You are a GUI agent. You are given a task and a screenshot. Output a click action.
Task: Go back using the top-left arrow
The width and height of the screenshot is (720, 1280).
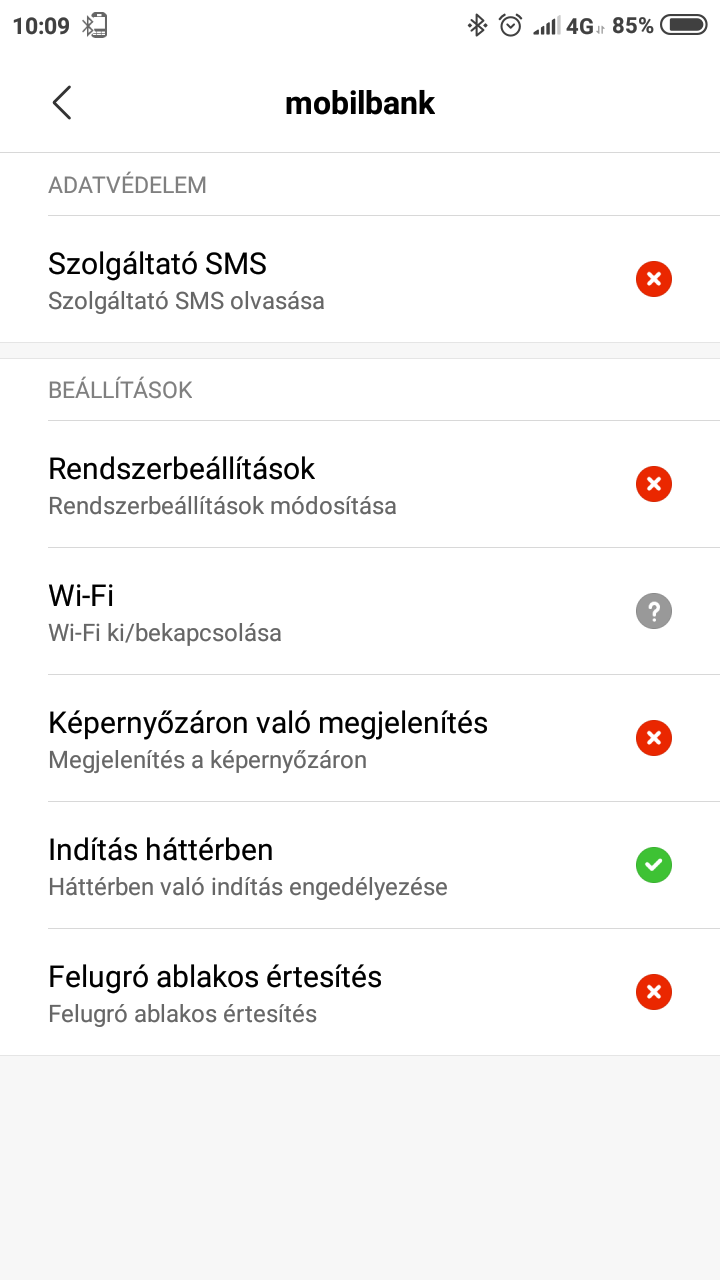coord(62,103)
